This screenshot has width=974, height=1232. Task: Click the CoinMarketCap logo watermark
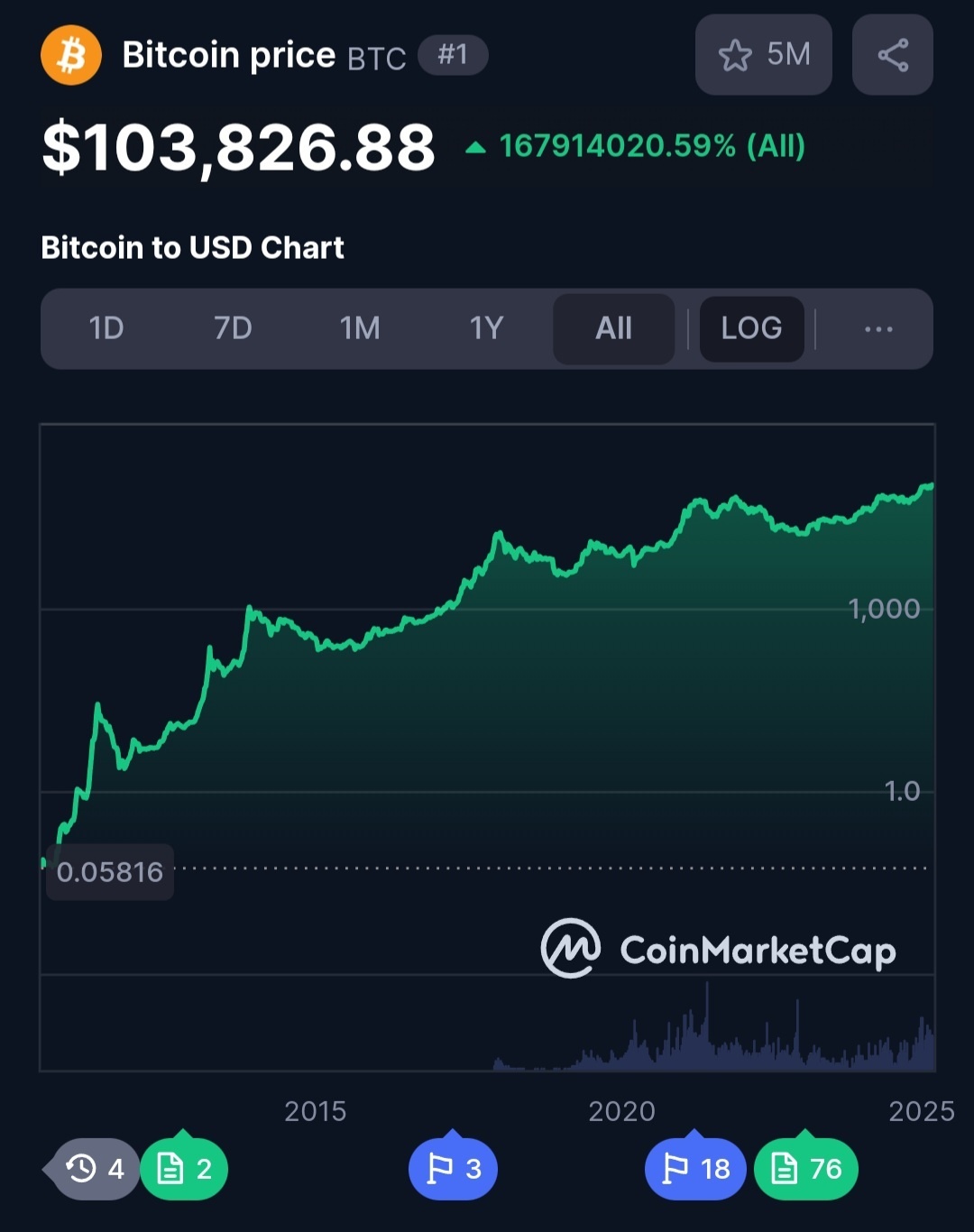coord(717,949)
